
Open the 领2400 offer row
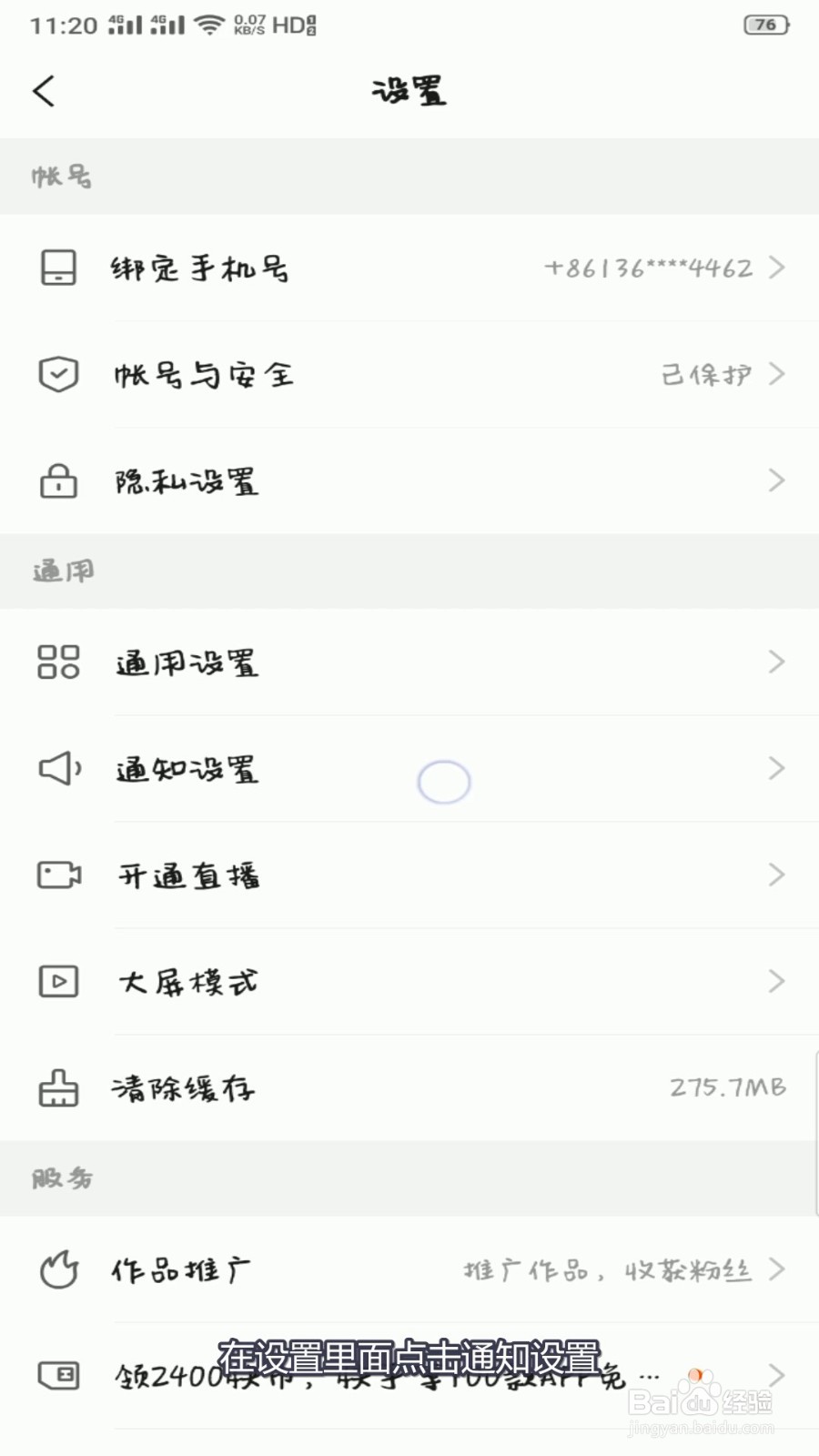(409, 1375)
